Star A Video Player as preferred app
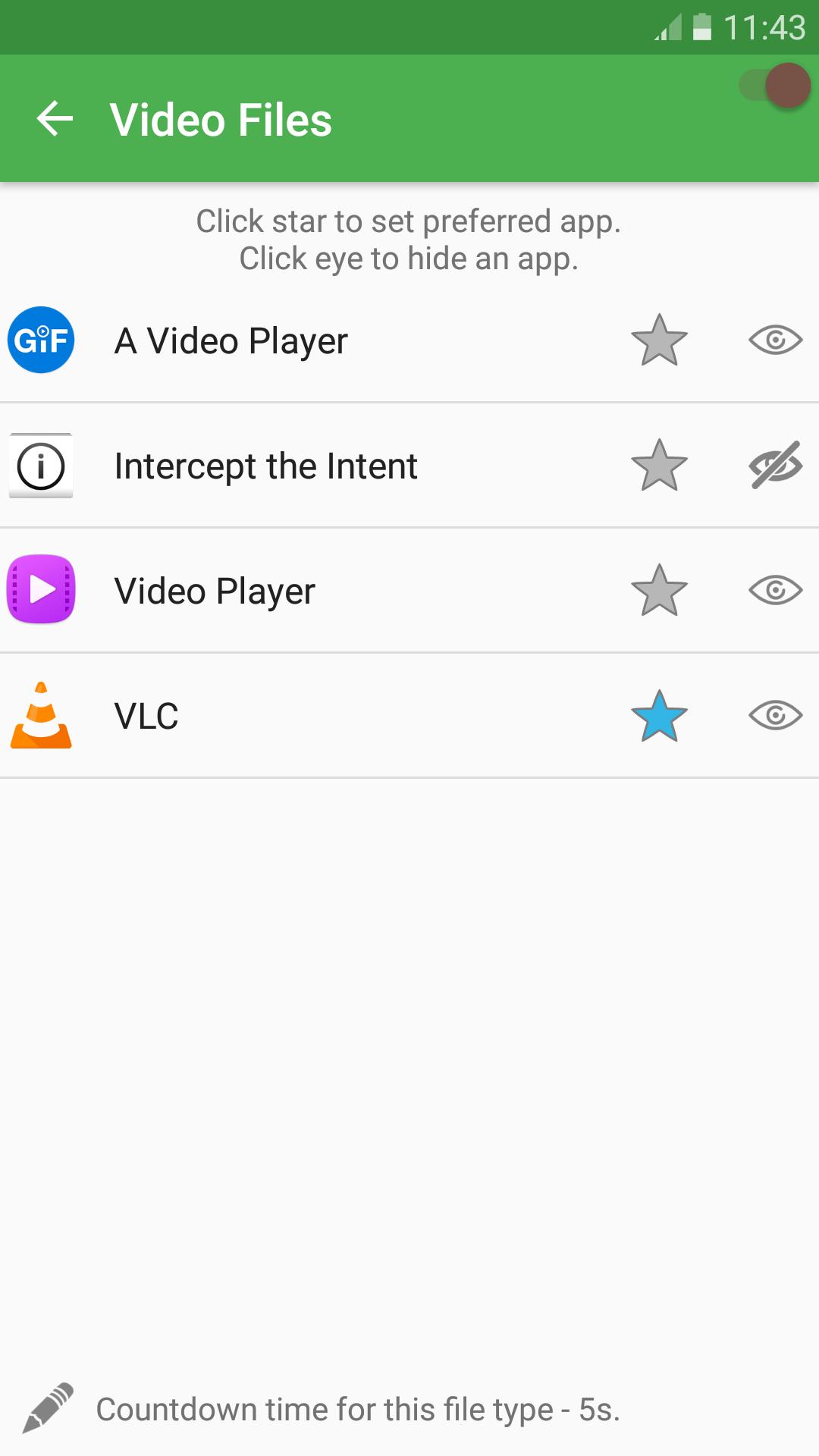The width and height of the screenshot is (819, 1456). (x=659, y=340)
